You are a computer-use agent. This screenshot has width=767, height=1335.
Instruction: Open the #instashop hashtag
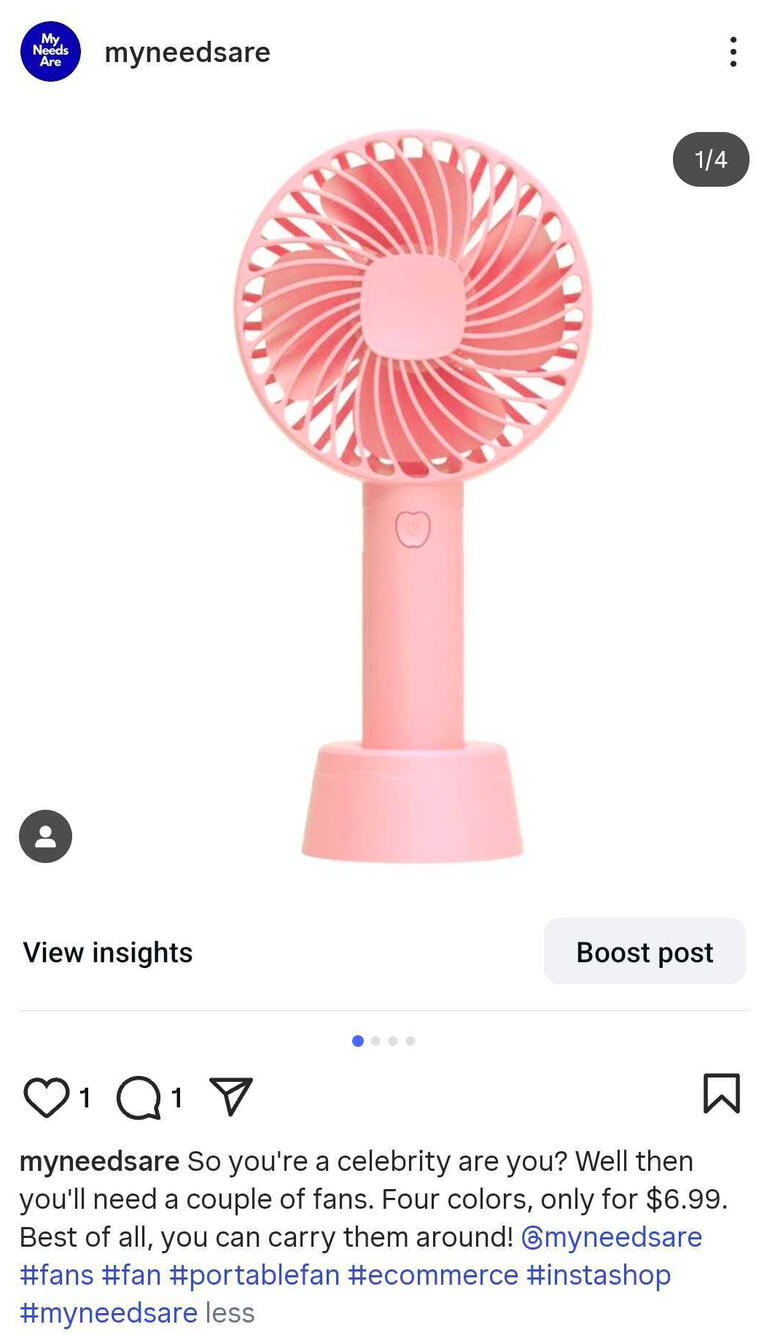click(598, 1275)
